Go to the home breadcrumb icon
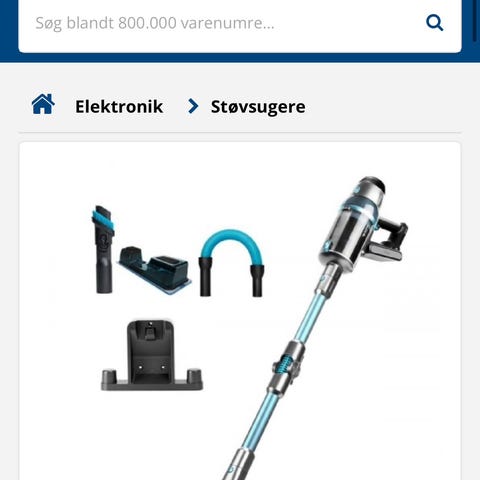Screen dimensions: 480x480 click(x=43, y=104)
